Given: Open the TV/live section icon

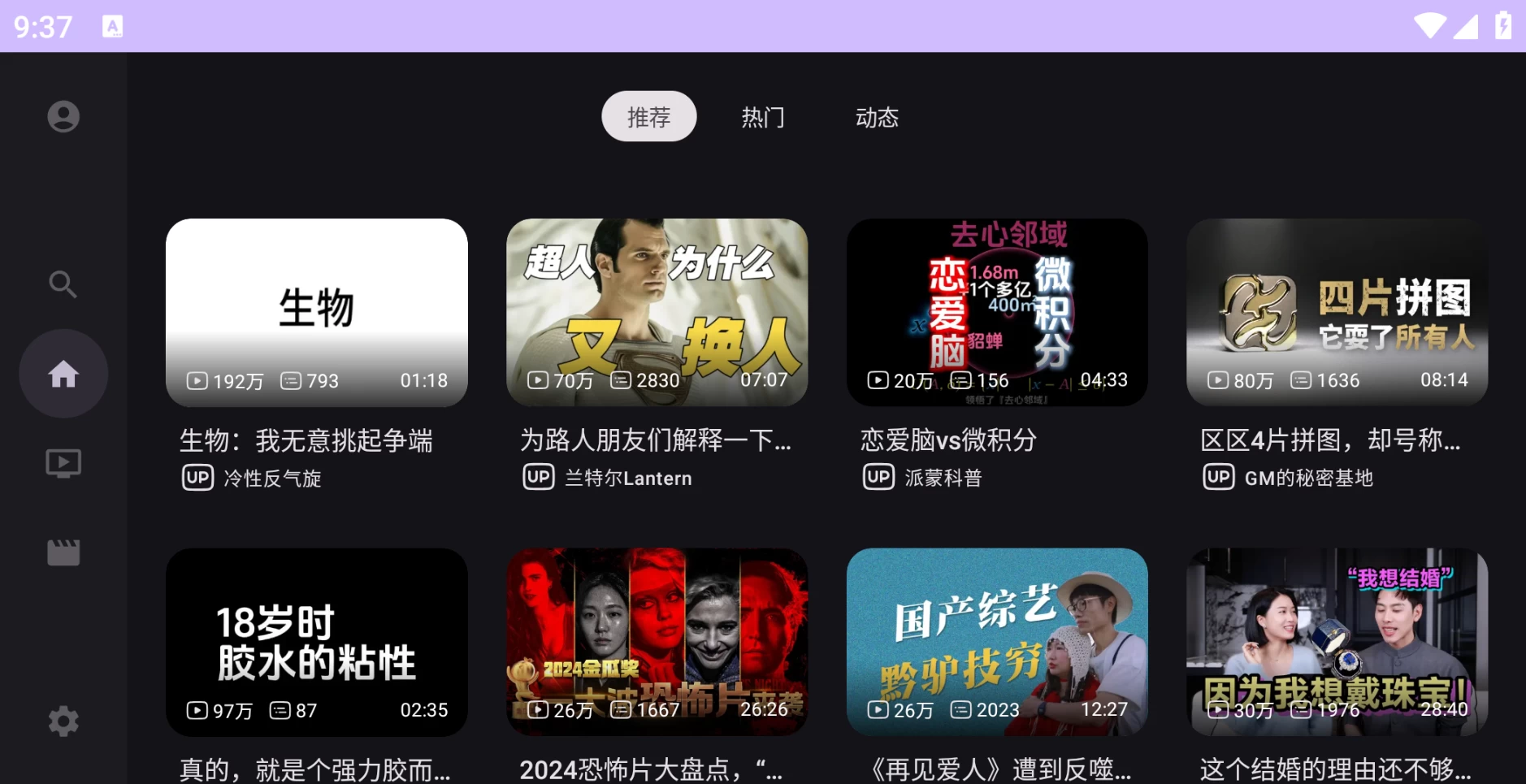Looking at the screenshot, I should click(63, 463).
